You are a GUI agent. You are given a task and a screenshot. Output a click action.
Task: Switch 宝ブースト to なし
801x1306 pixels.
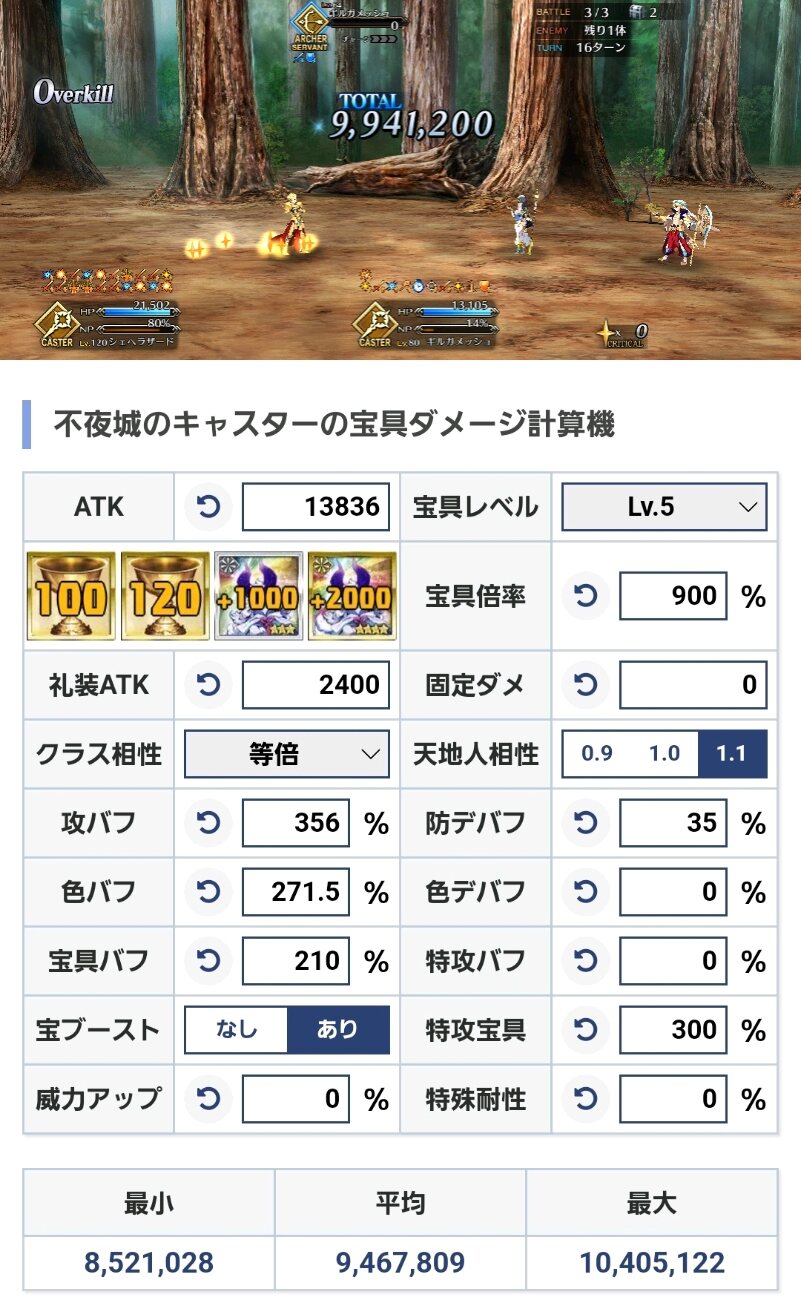point(236,1030)
